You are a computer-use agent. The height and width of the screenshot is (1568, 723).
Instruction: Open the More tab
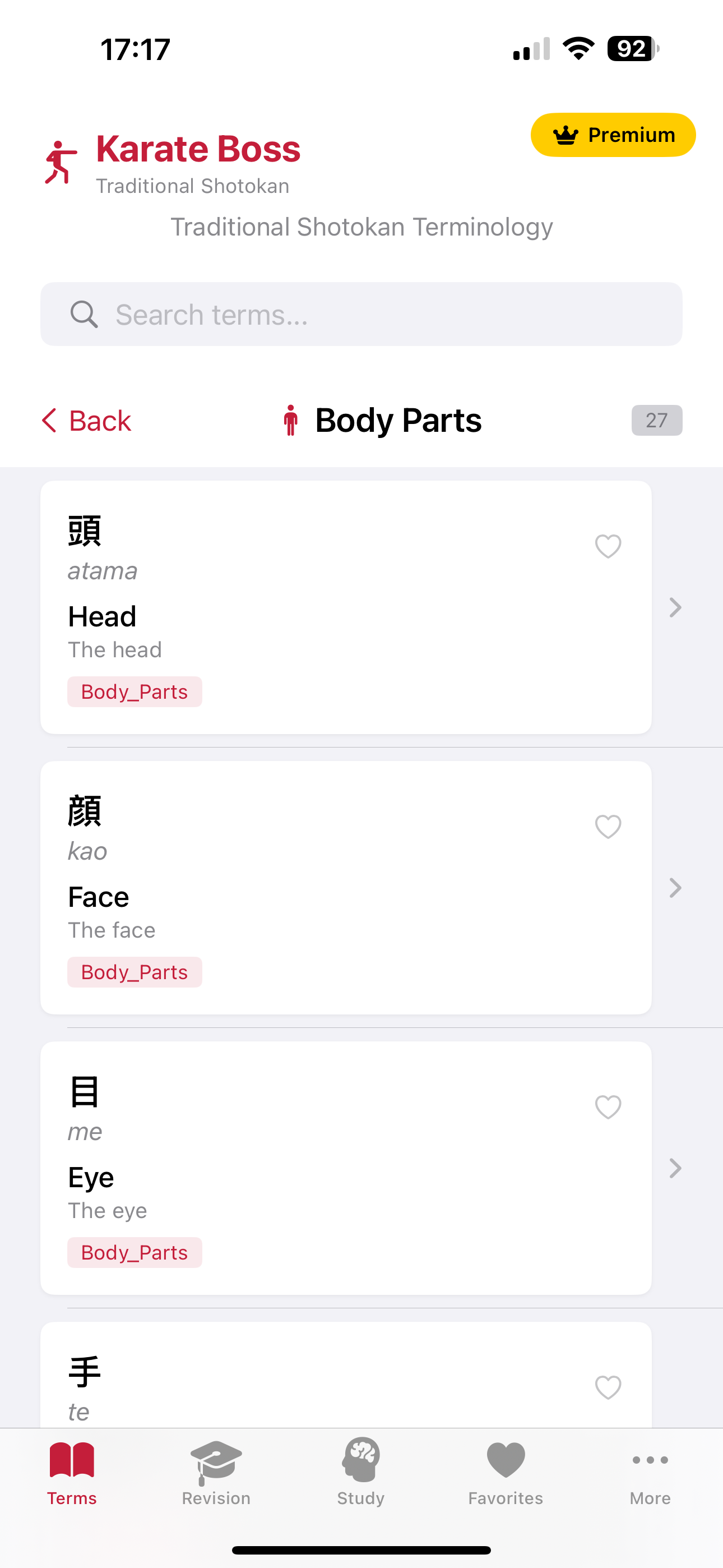[x=650, y=1472]
